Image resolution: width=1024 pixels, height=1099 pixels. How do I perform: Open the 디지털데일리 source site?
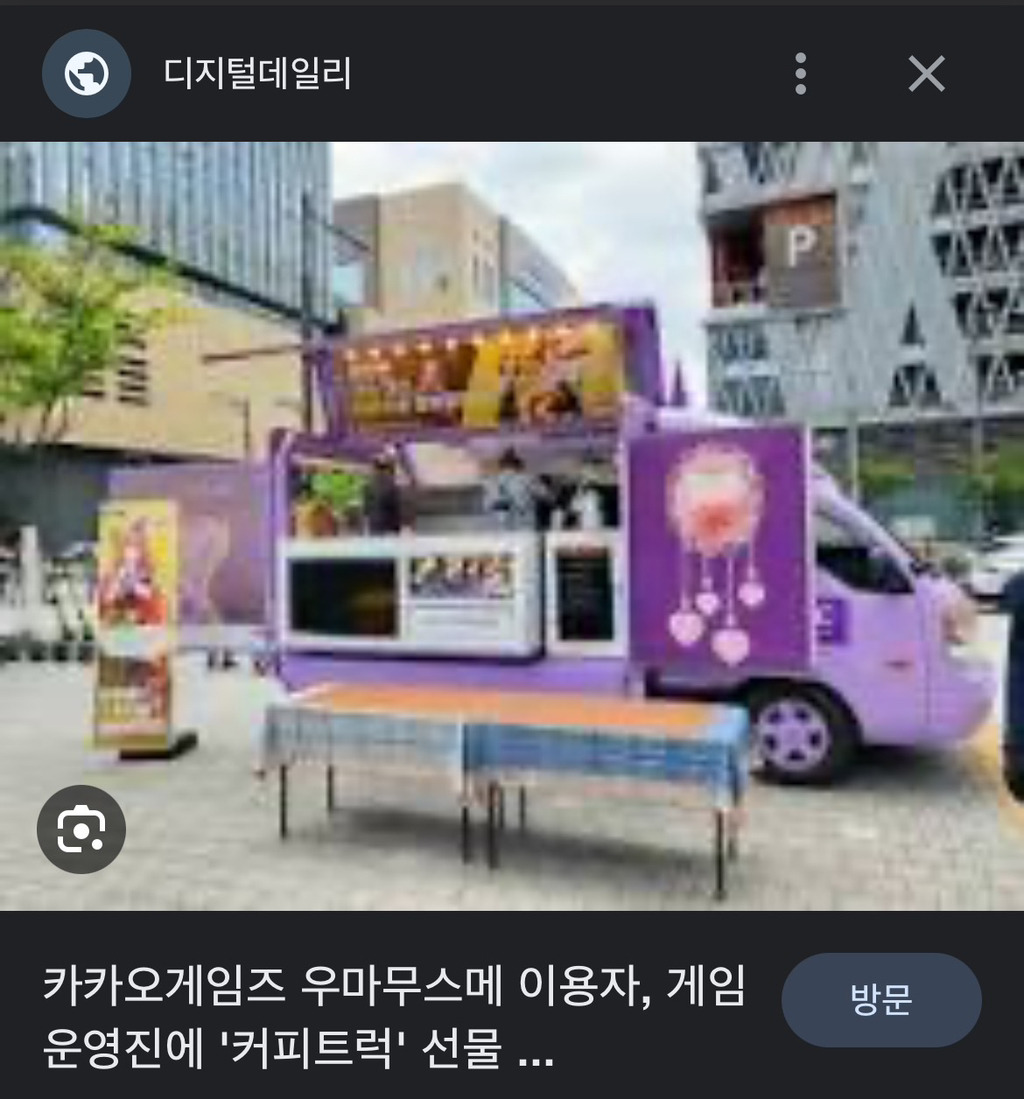257,73
